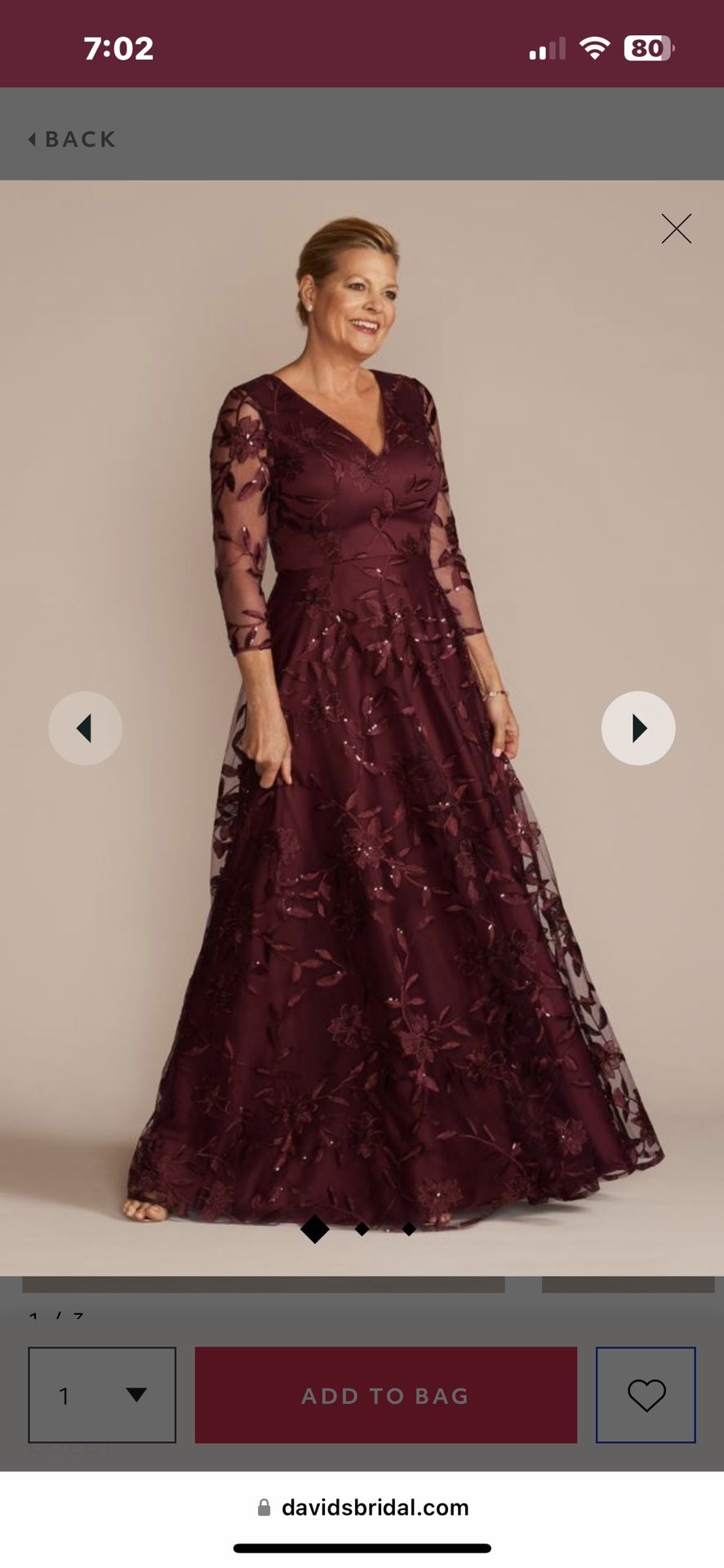Screen dimensions: 724x1568
Task: Close the enlarged dress image viewer
Action: tap(676, 229)
